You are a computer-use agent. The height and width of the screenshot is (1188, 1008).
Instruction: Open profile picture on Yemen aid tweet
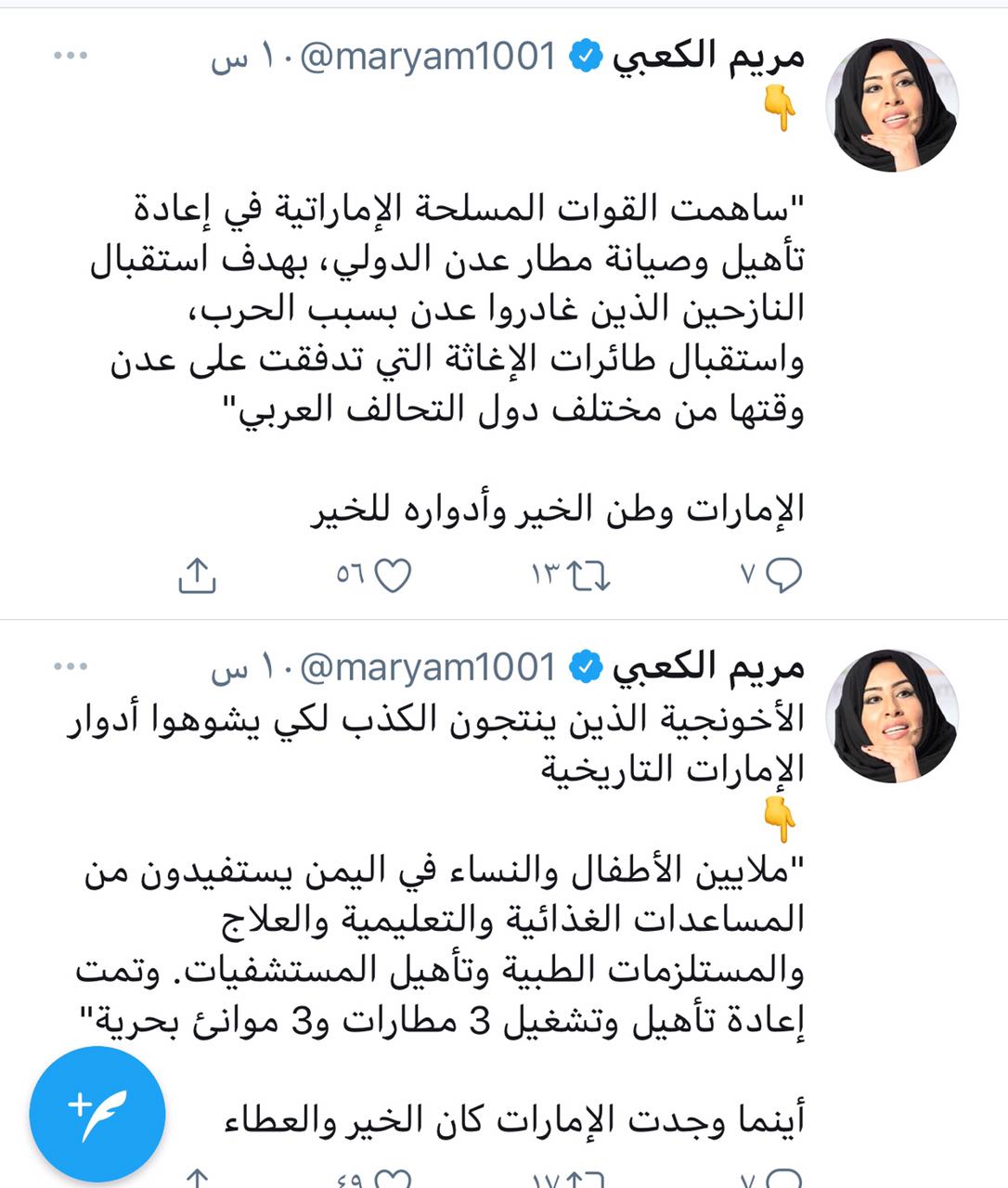tap(891, 717)
